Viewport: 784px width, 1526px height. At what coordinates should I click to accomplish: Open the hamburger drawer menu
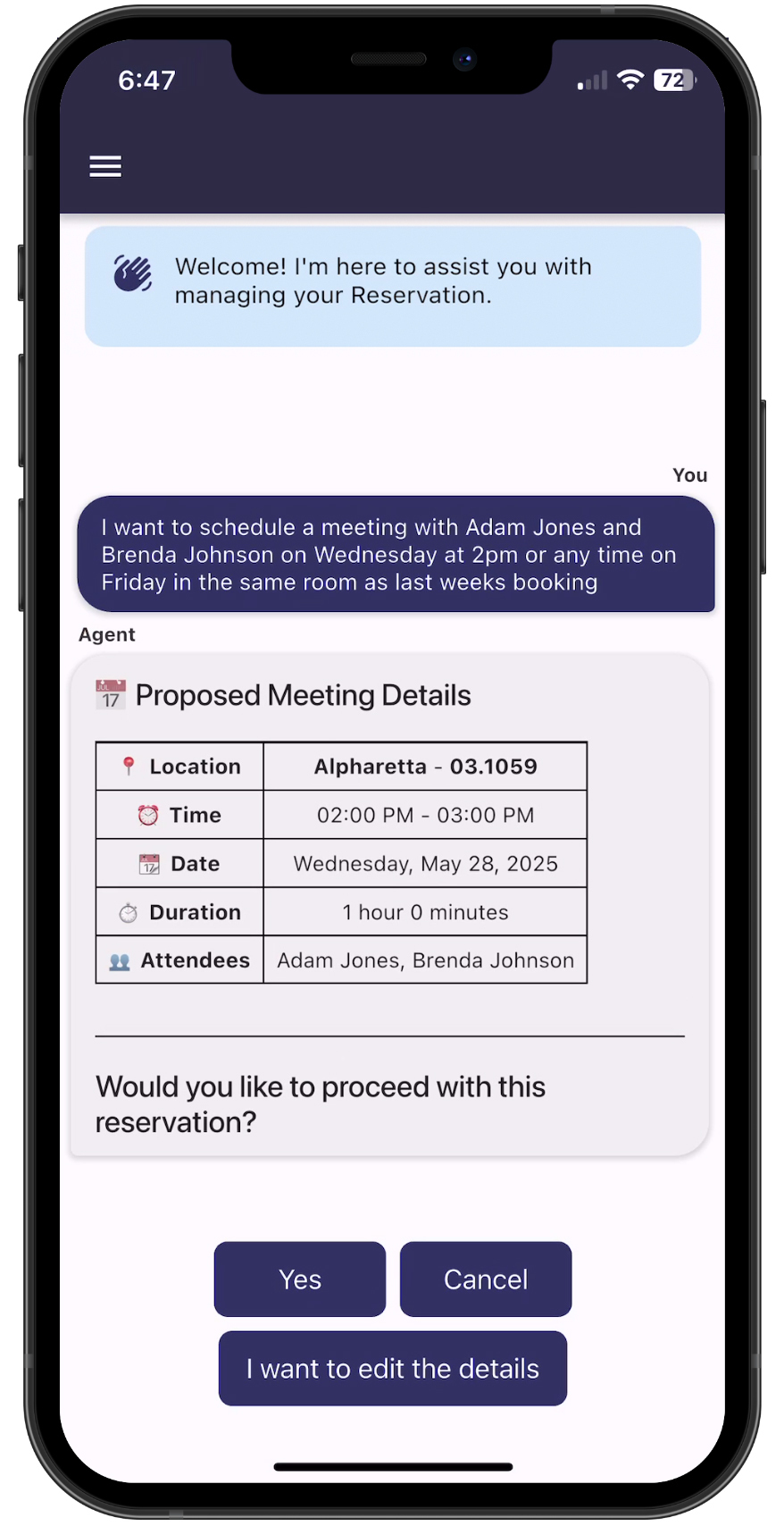105,167
